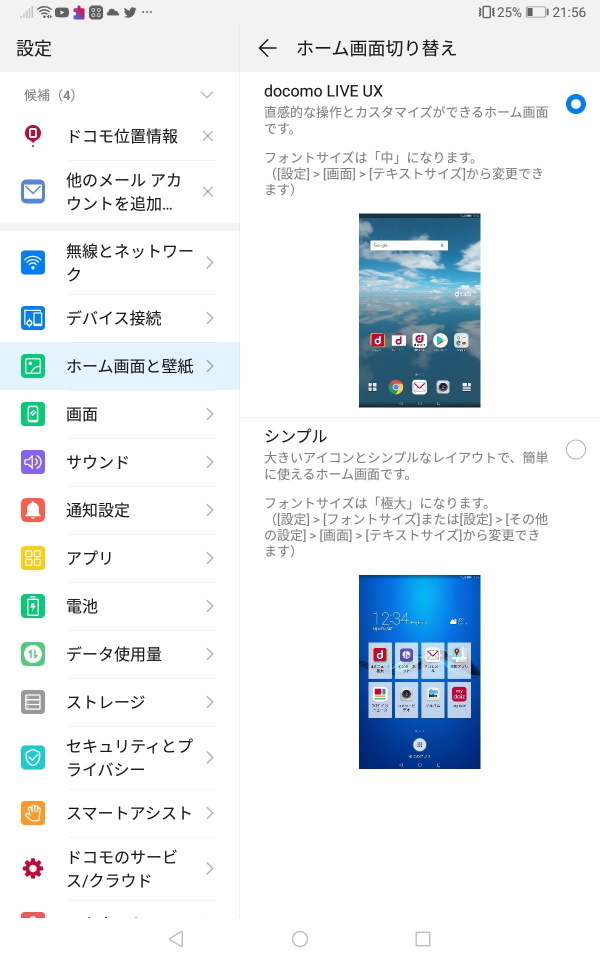
Task: Open ストレージ settings
Action: (x=119, y=702)
